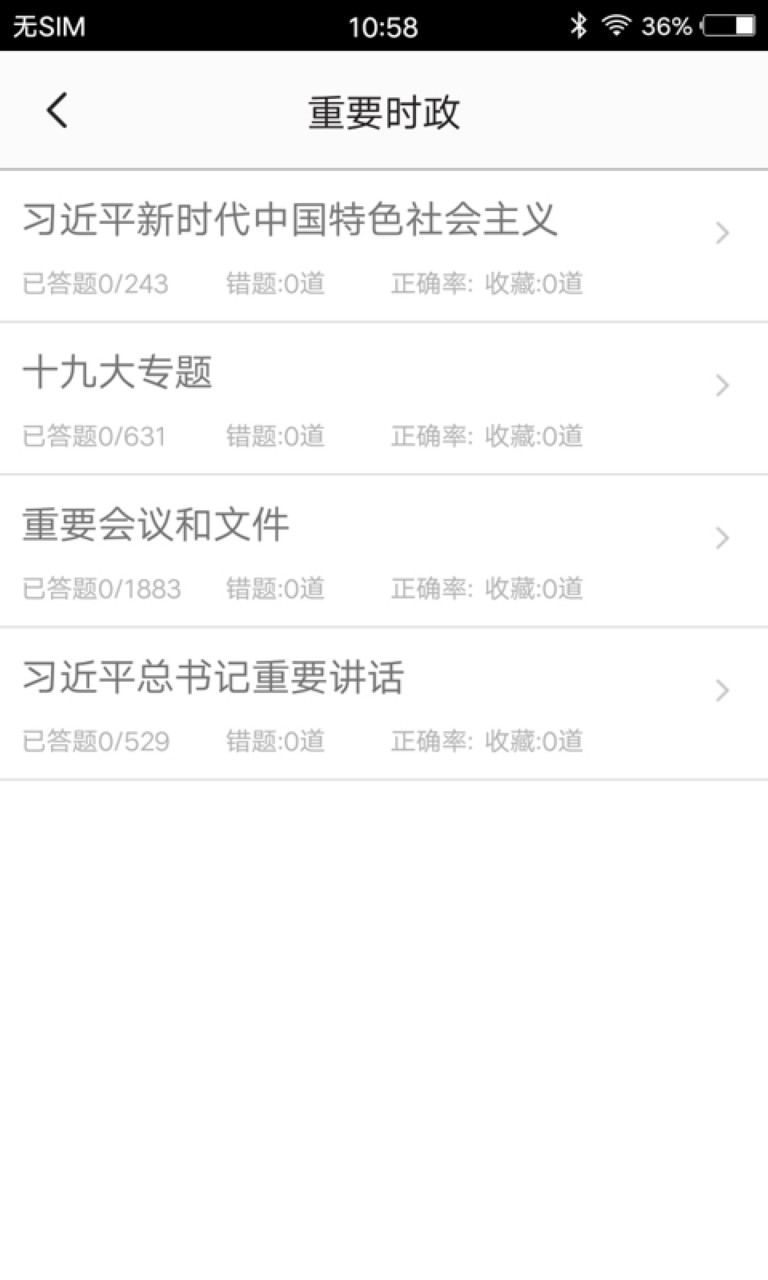Image resolution: width=768 pixels, height=1280 pixels.
Task: Tap 错题:0道 under 十九大专题
Action: click(276, 436)
